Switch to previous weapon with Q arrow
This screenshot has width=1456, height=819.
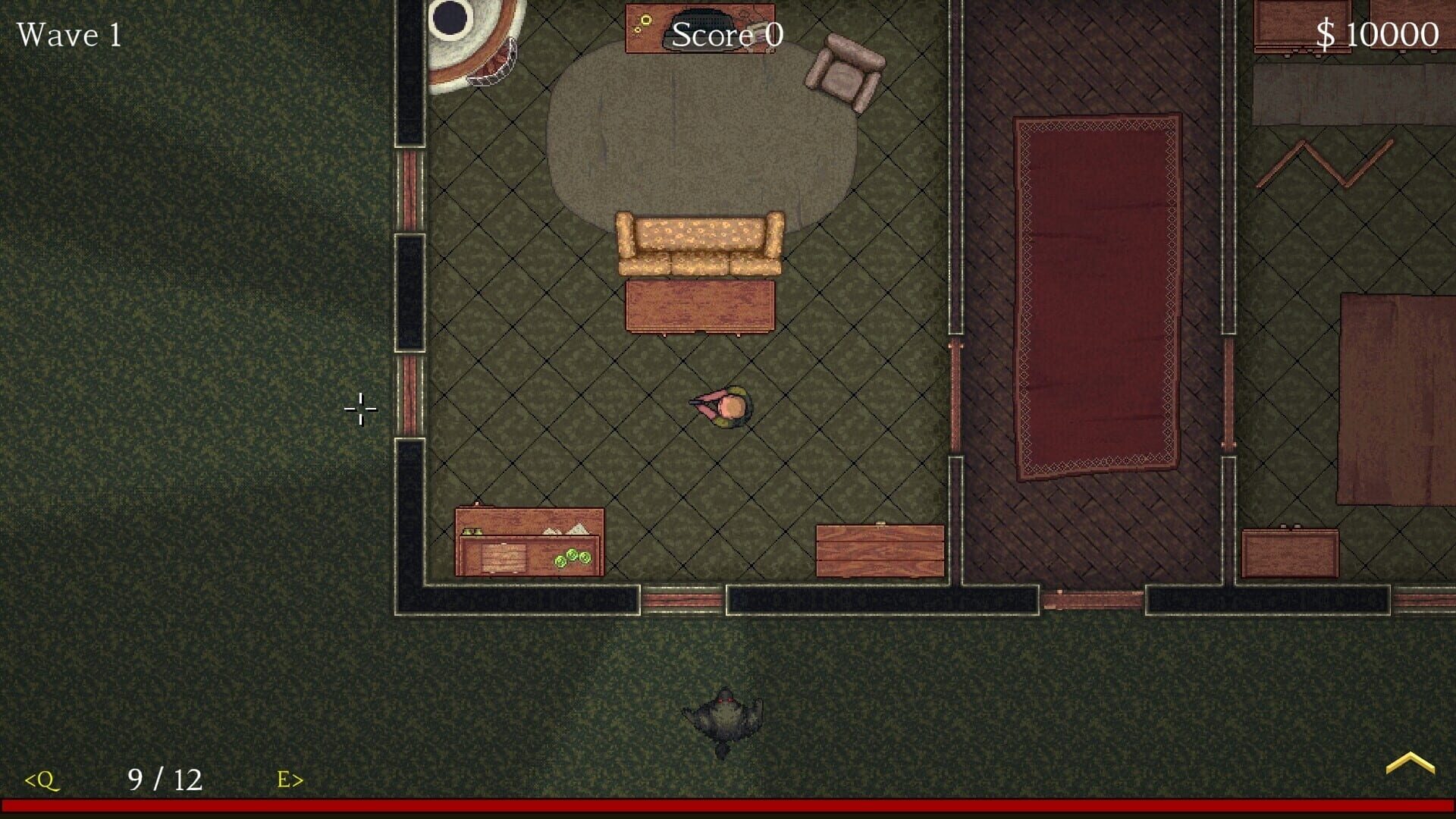point(42,780)
